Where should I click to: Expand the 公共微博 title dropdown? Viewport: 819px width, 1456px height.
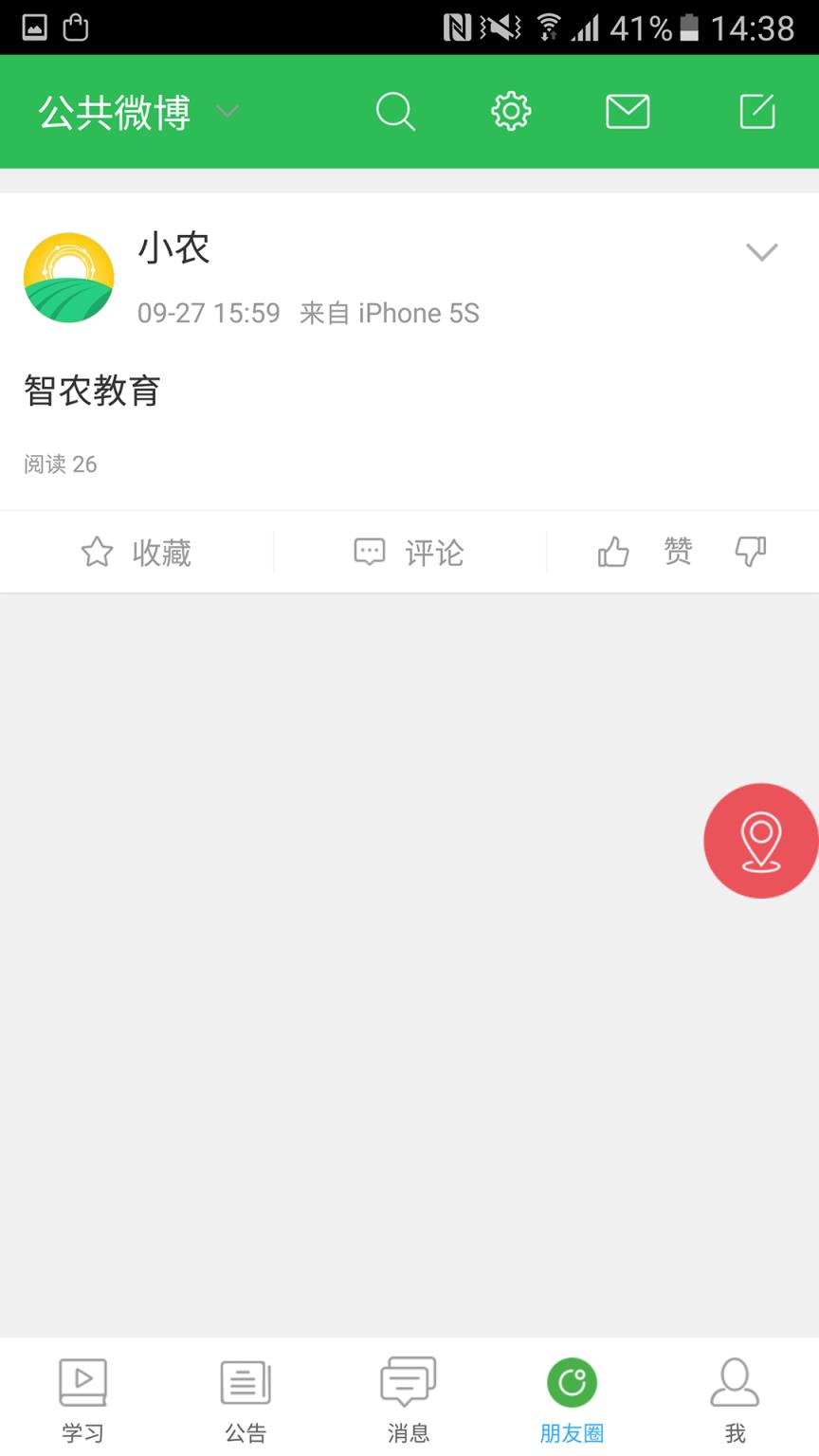[x=227, y=112]
